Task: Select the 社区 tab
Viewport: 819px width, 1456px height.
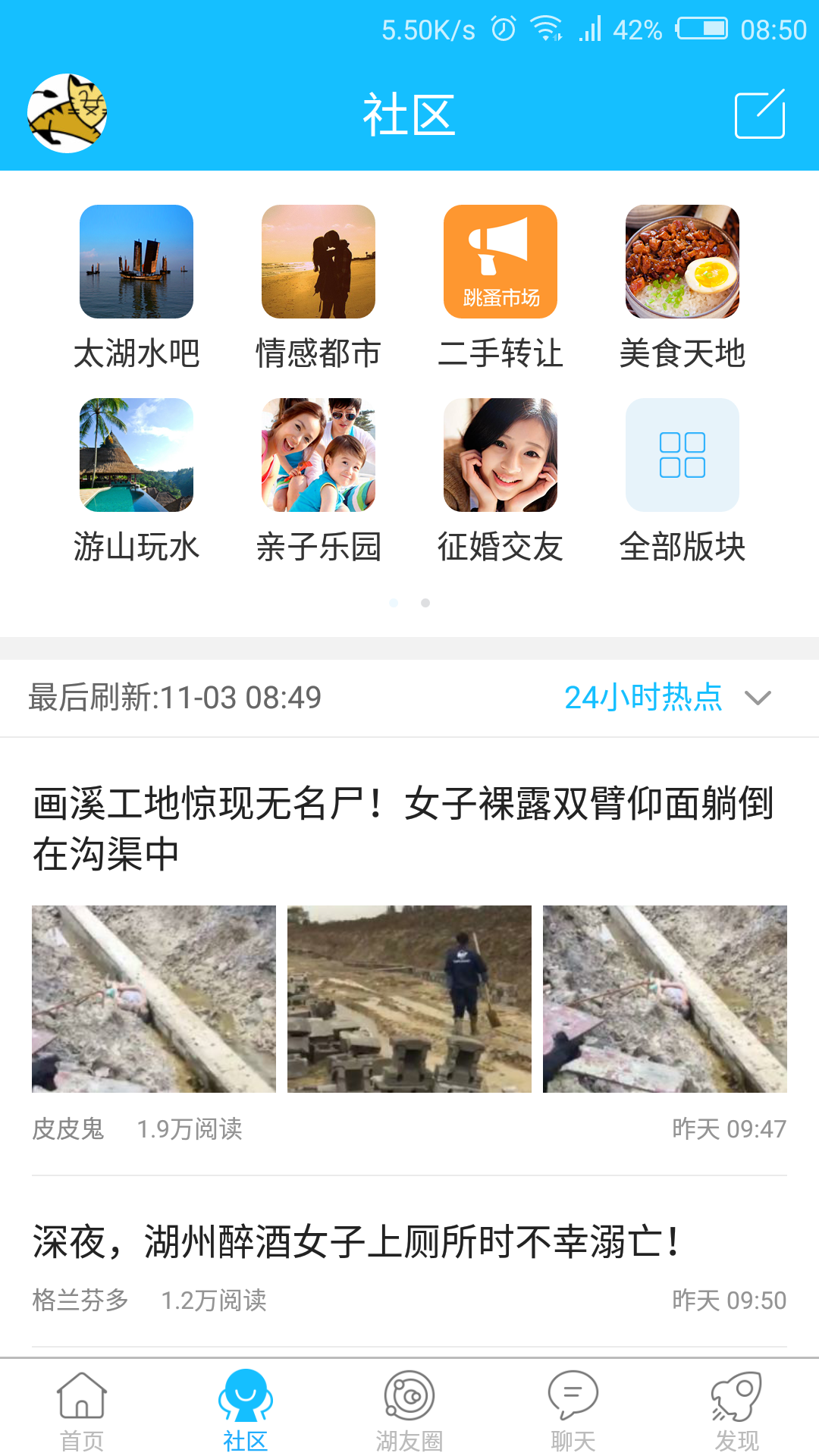Action: (245, 1409)
